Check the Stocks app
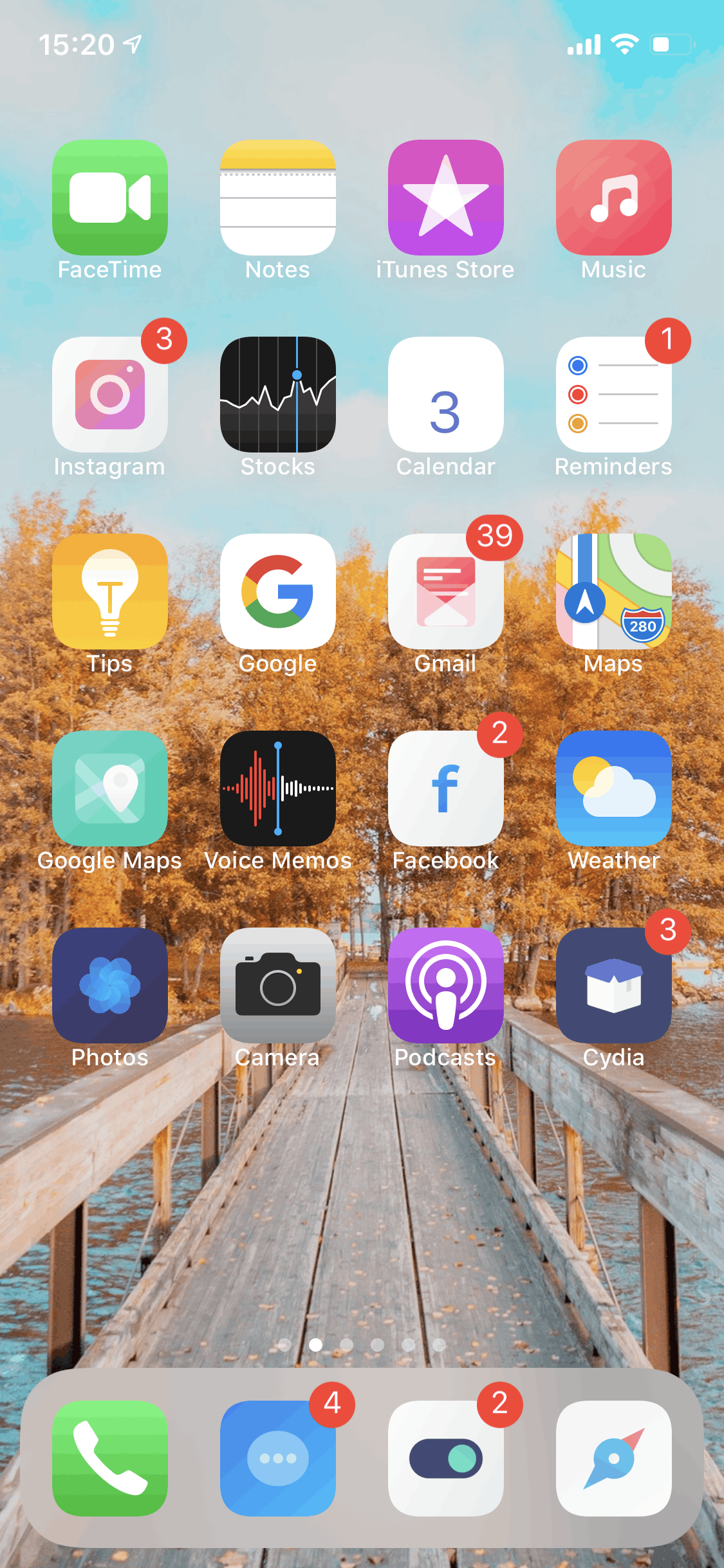The image size is (724, 1568). coord(278,395)
